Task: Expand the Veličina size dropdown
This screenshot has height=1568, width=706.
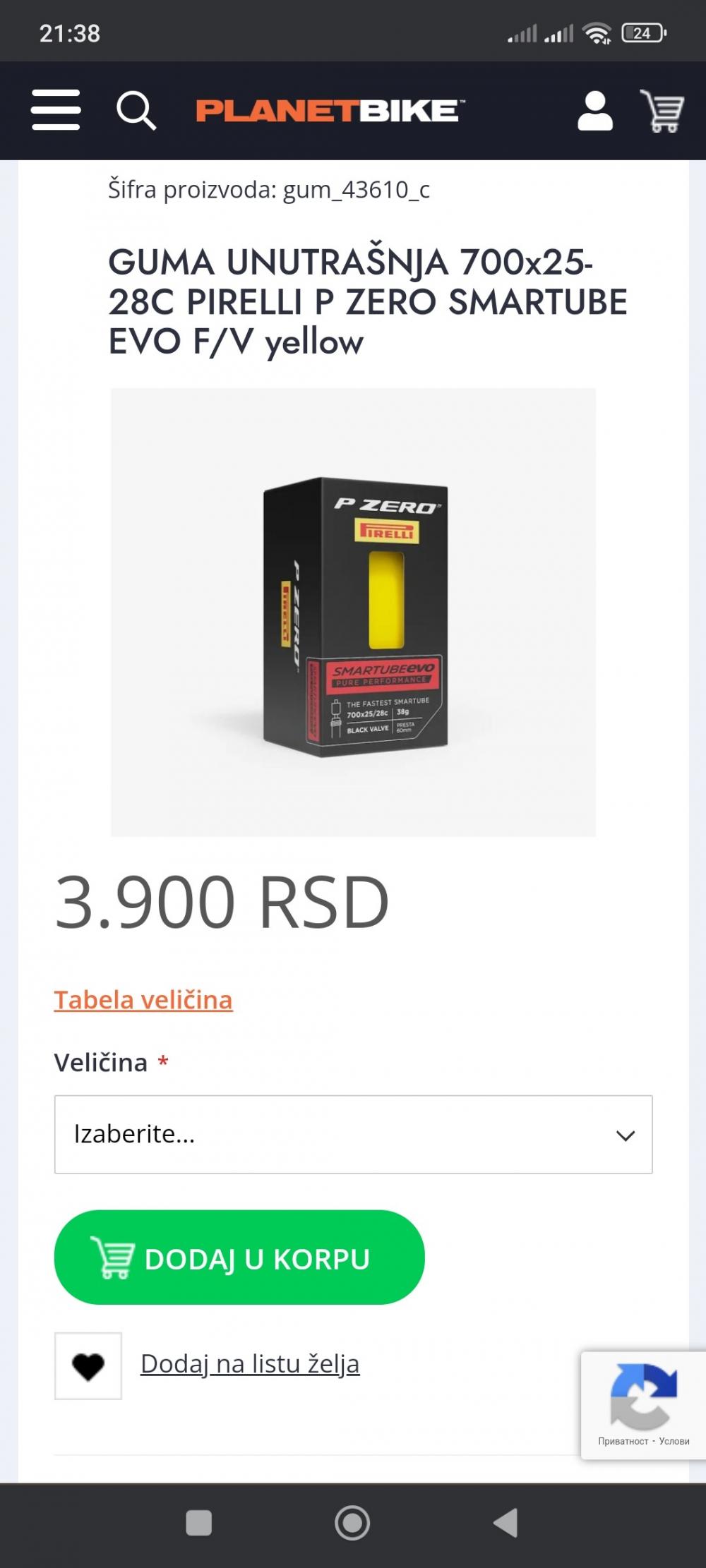Action: [353, 1135]
